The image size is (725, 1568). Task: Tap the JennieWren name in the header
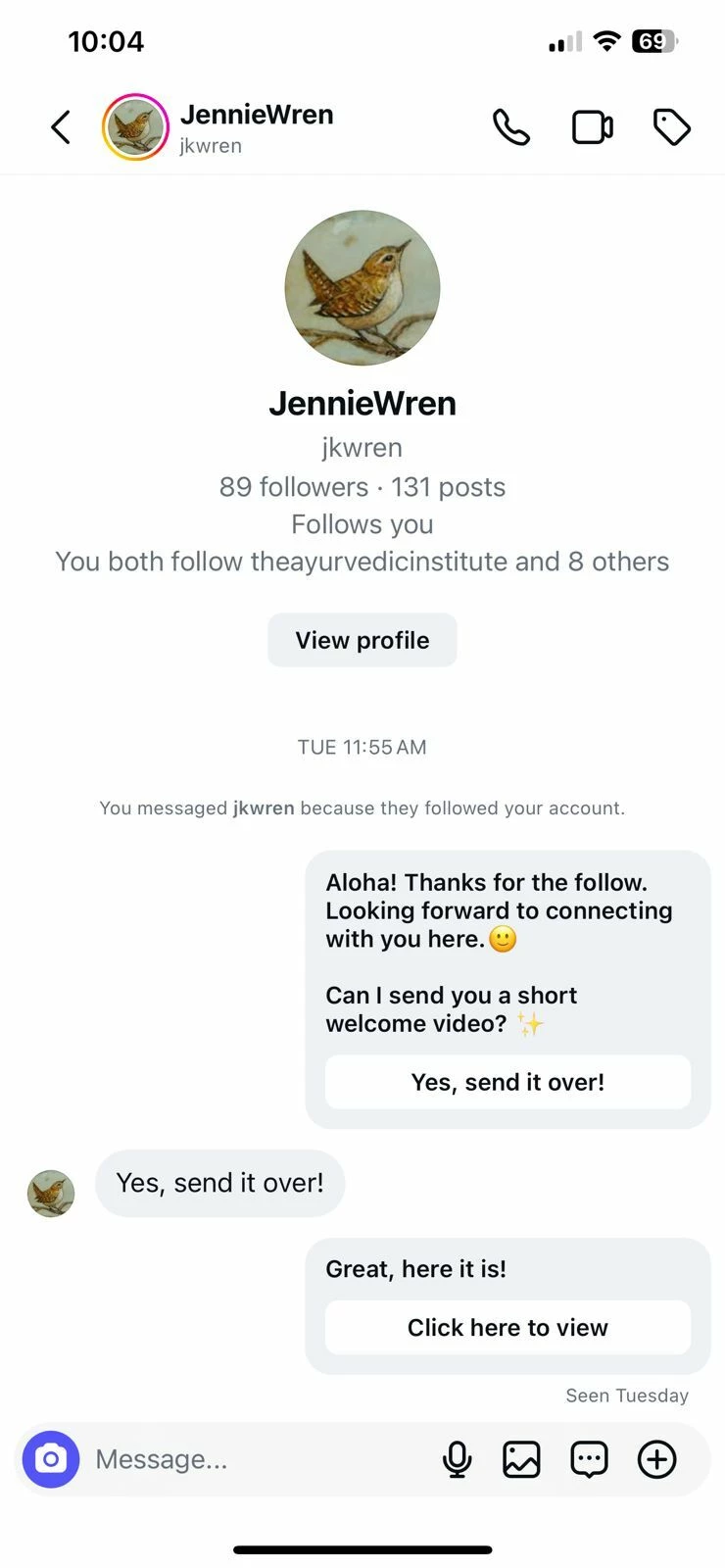pos(257,115)
